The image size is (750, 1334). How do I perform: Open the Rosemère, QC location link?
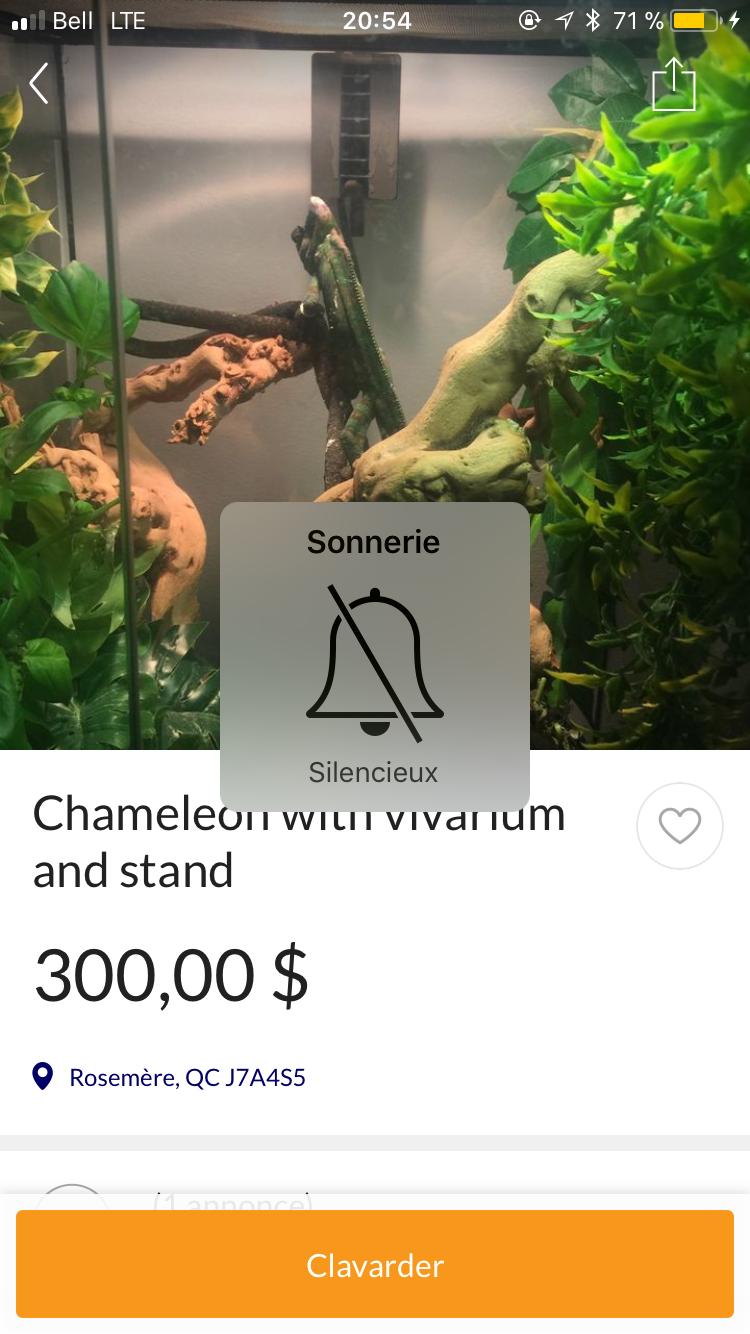pyautogui.click(x=186, y=1077)
